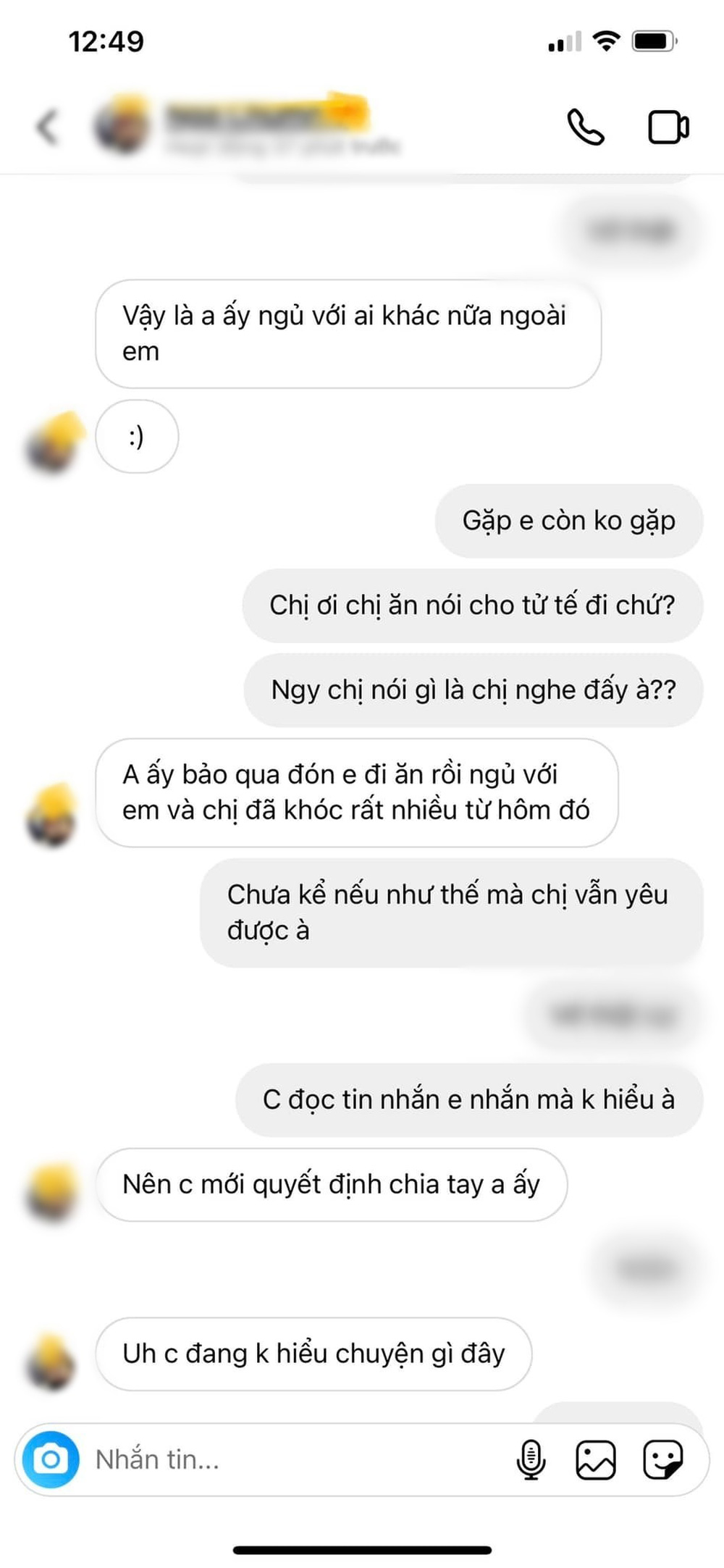Focus the Nhắn tin message field

[x=290, y=1459]
